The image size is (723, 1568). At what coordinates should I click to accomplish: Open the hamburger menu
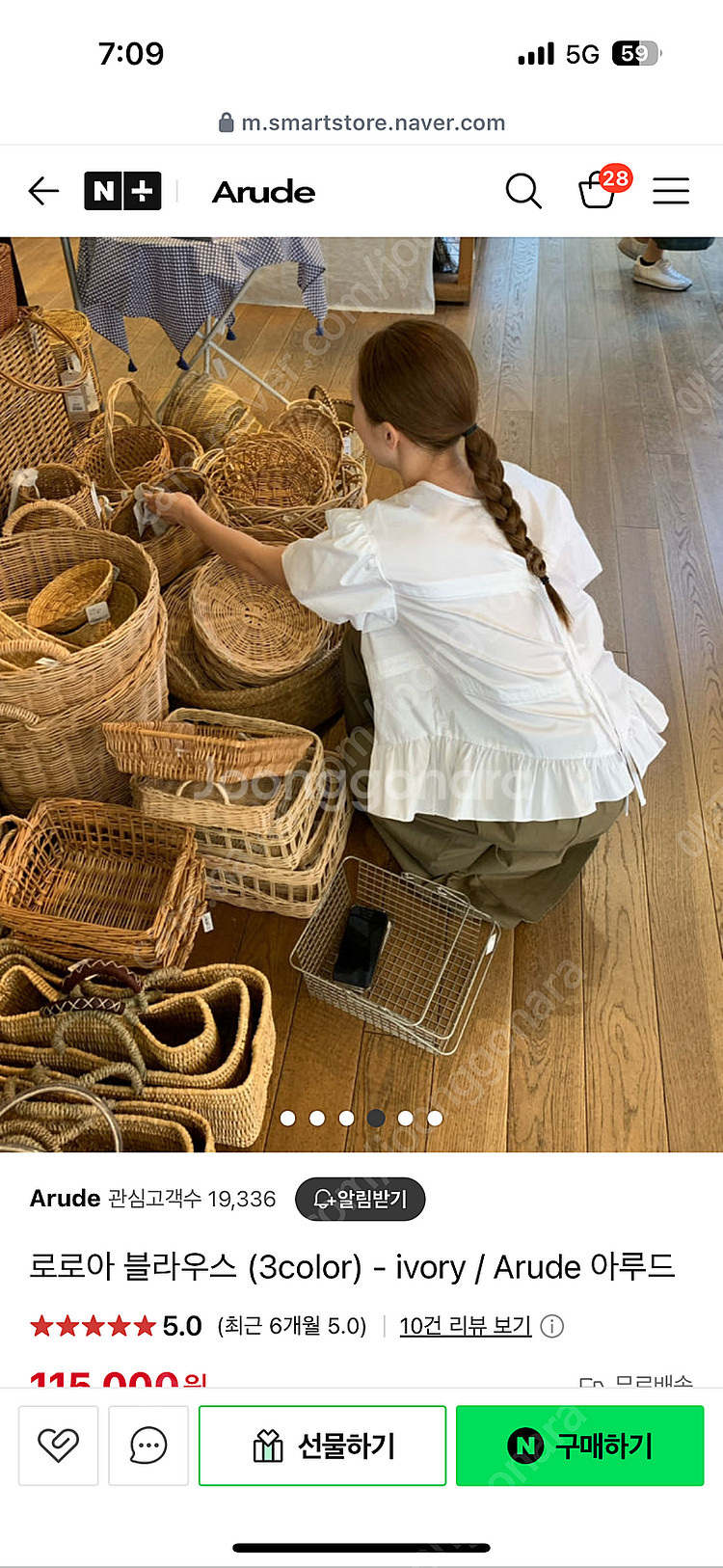(x=671, y=191)
